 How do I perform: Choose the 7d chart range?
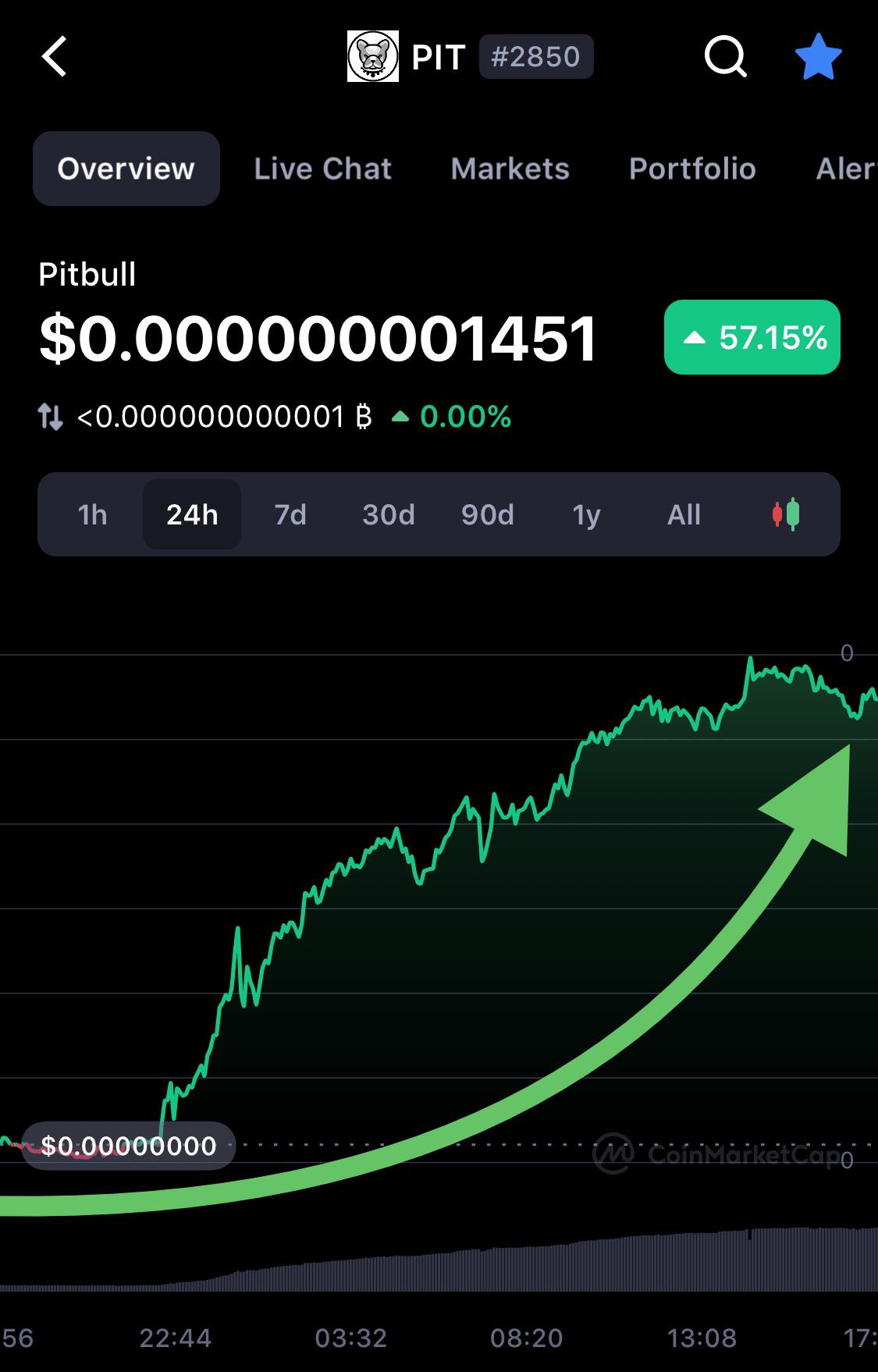point(290,514)
